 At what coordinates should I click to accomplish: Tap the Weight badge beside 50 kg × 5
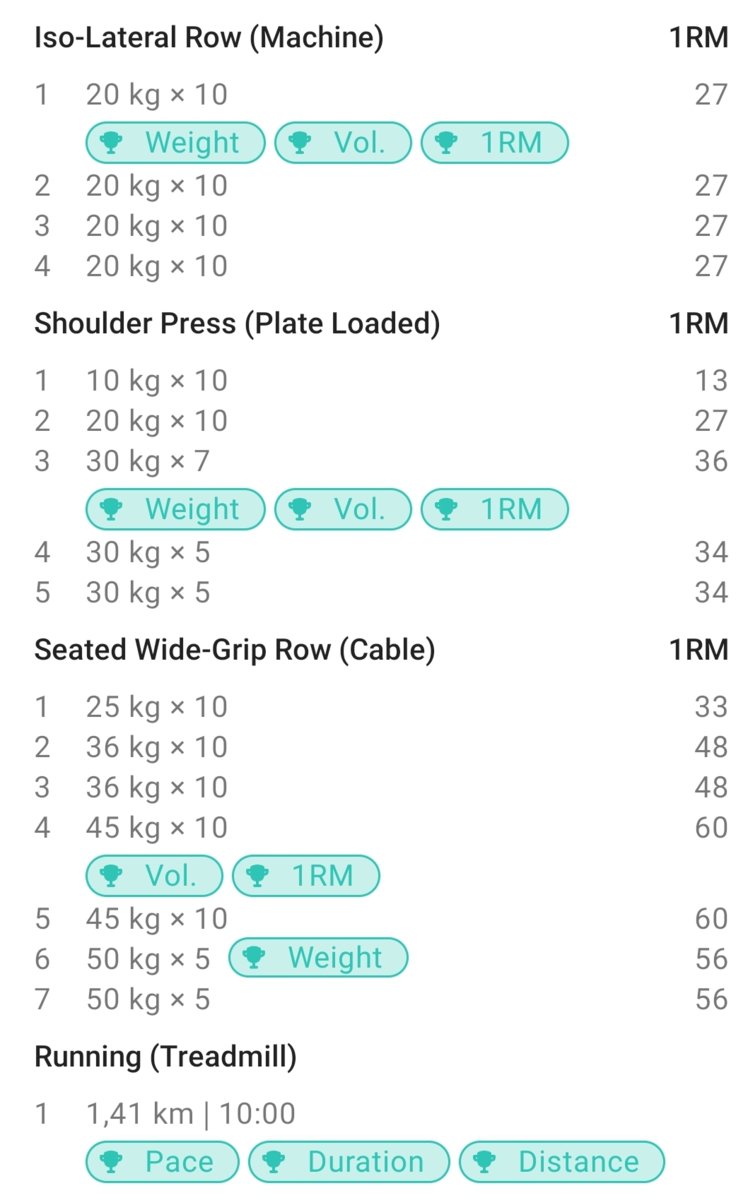click(318, 958)
